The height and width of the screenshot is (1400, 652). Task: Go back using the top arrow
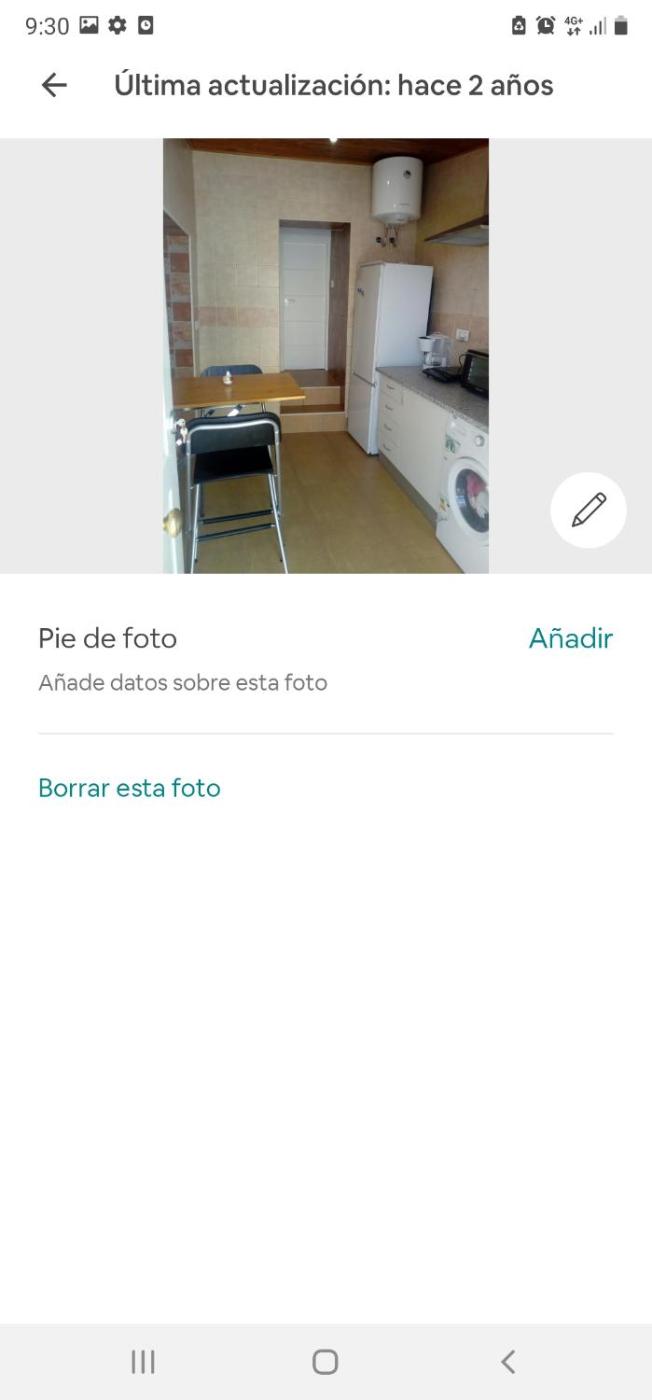54,85
